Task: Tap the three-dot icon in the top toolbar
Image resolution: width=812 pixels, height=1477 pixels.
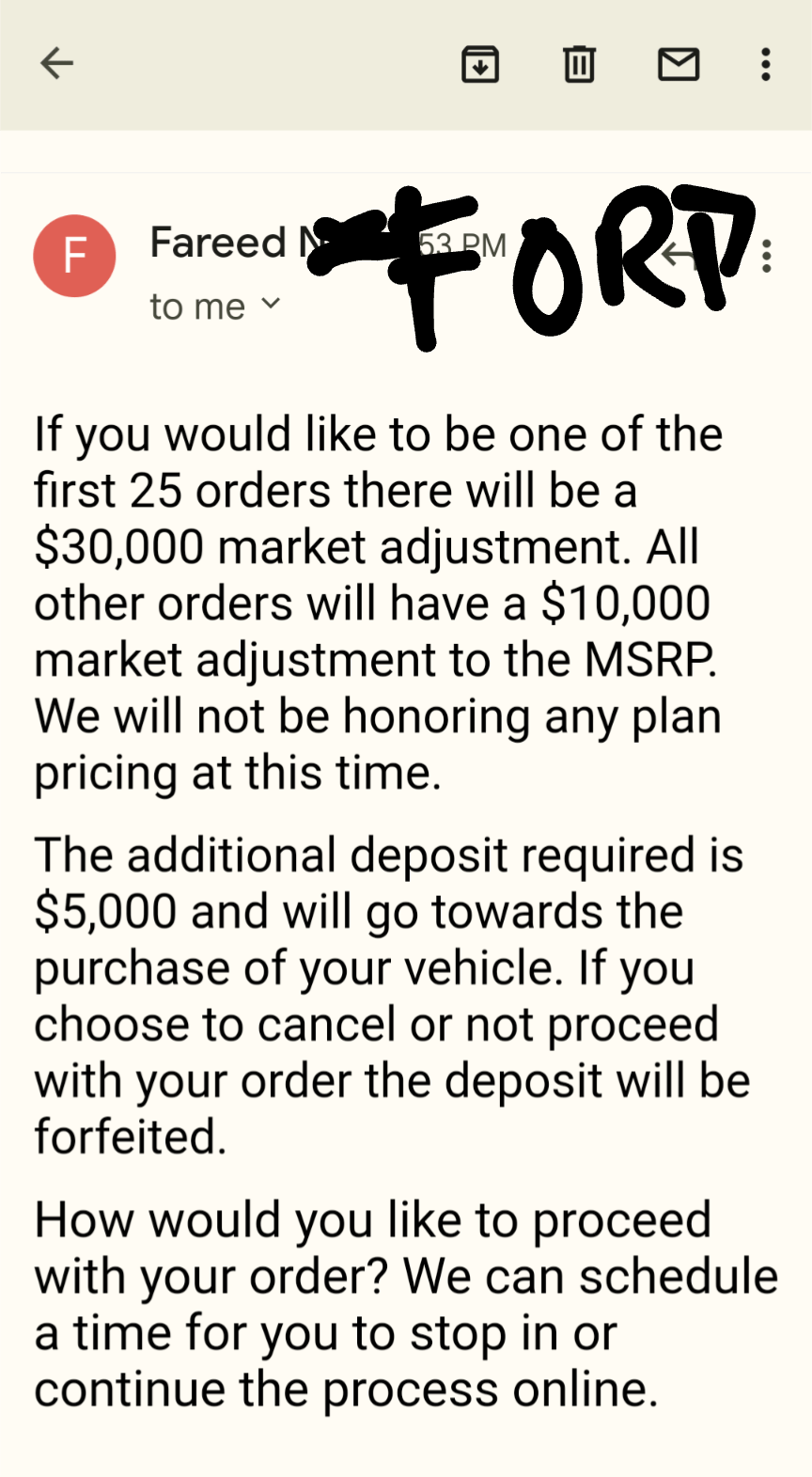Action: 766,64
